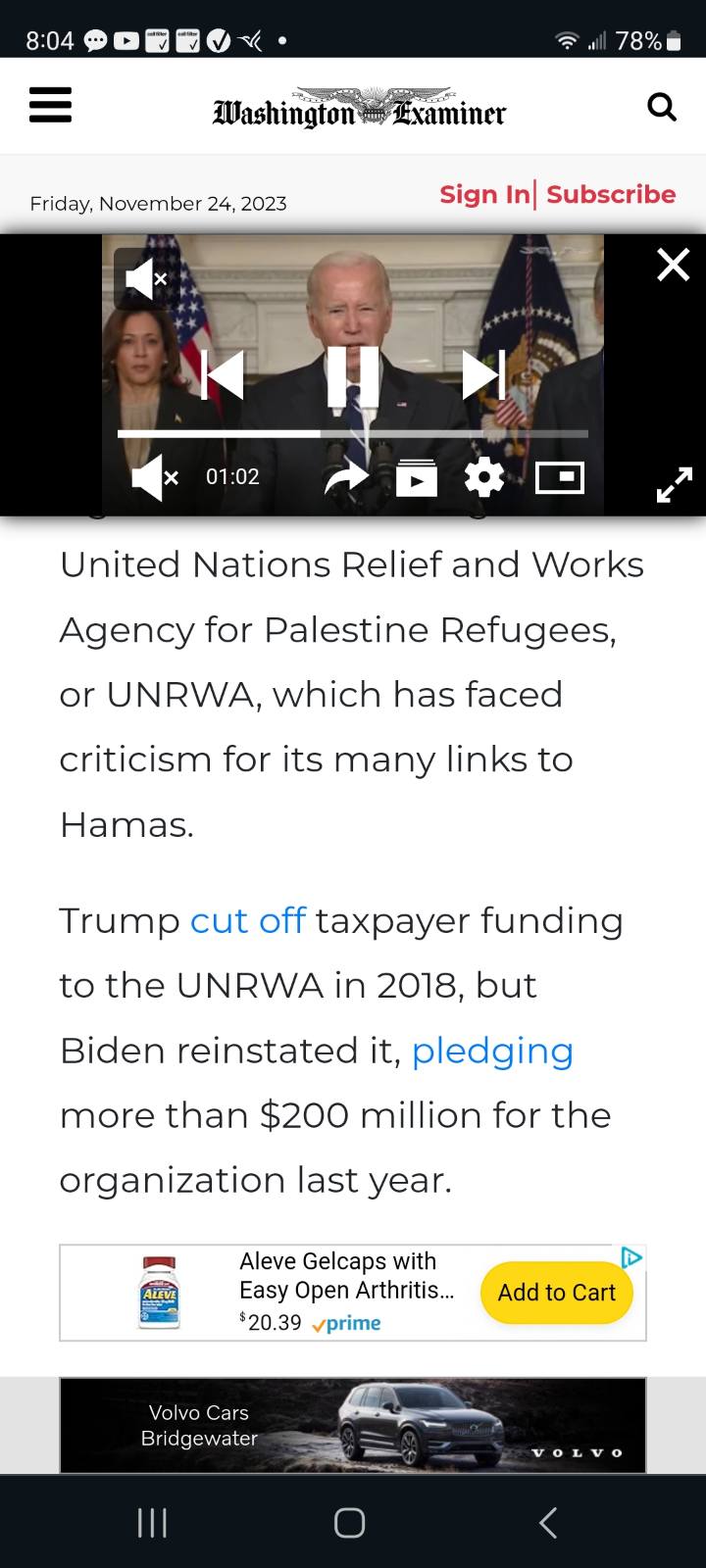Open the "cut off" article link
Viewport: 706px width, 1568px height.
pos(248,921)
